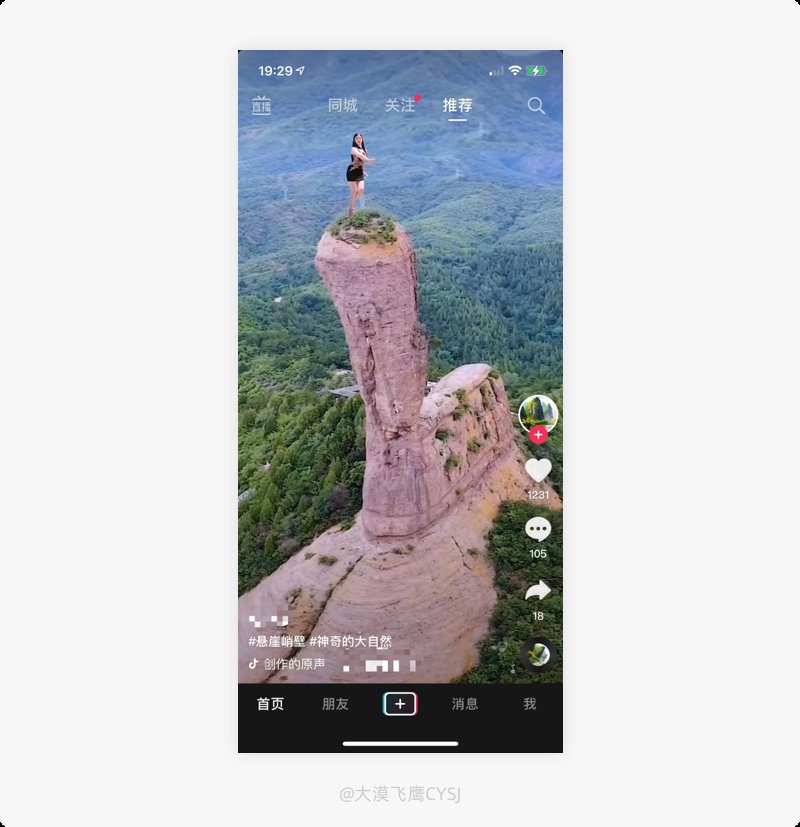Open the comments bubble
The height and width of the screenshot is (827, 800).
click(x=538, y=530)
